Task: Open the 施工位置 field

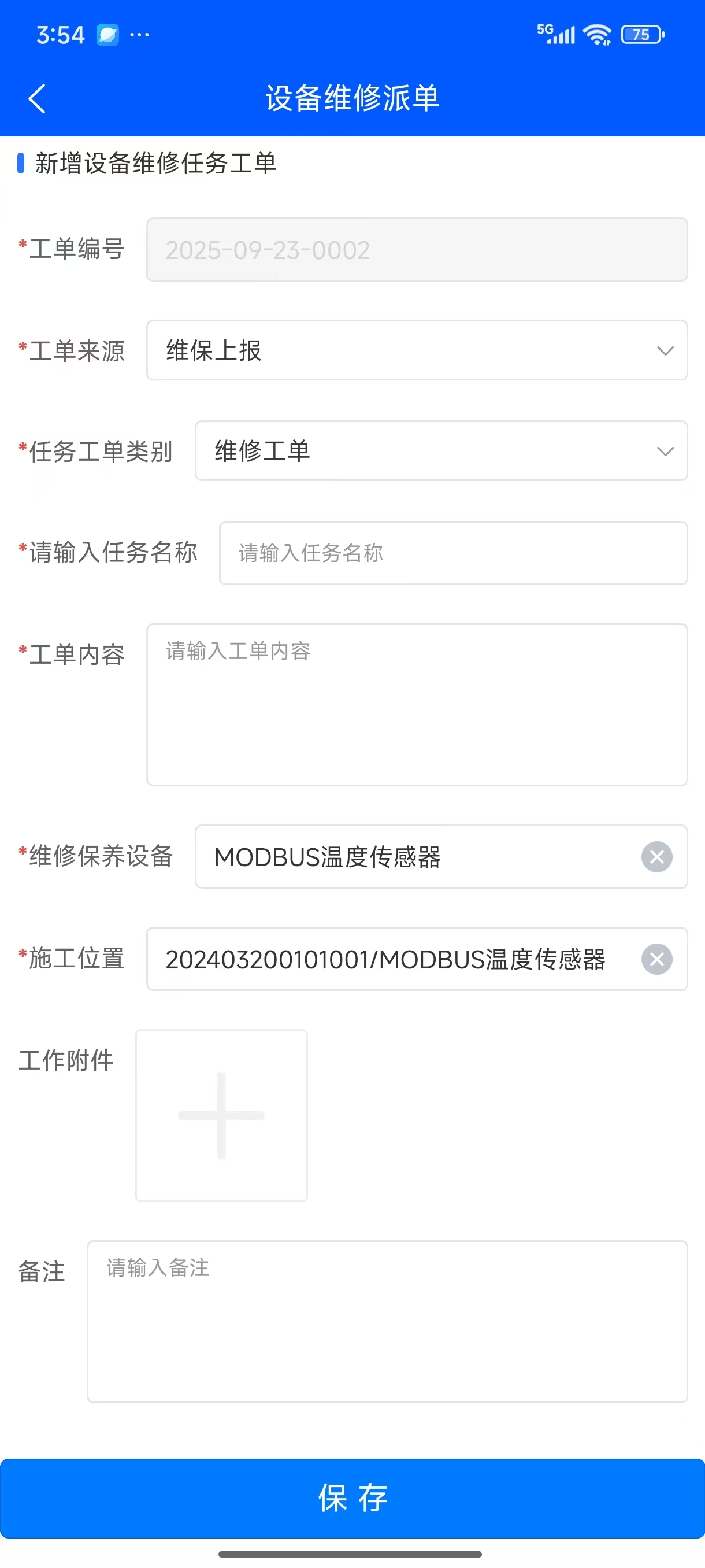Action: (x=389, y=959)
